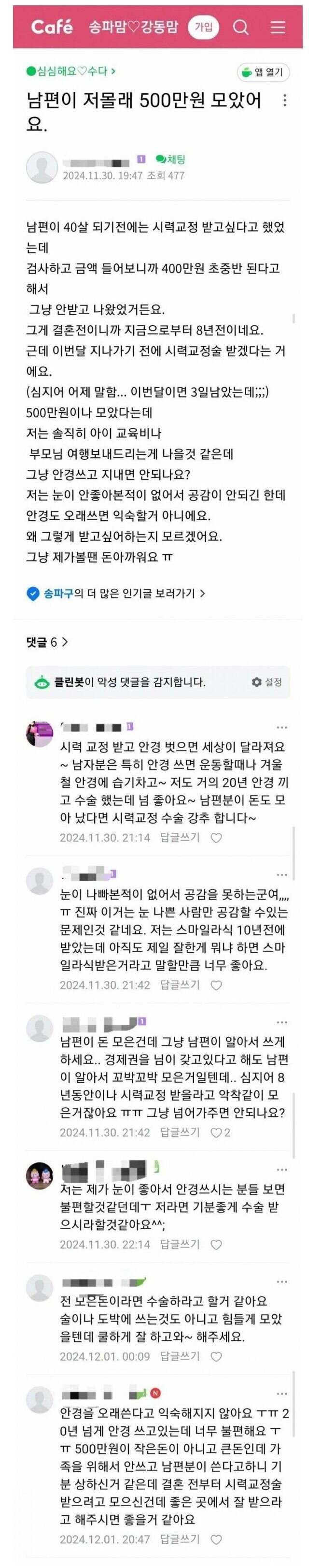Tap 답글쓰기 on the 21:14 comment
The height and width of the screenshot is (1568, 321).
[180, 838]
